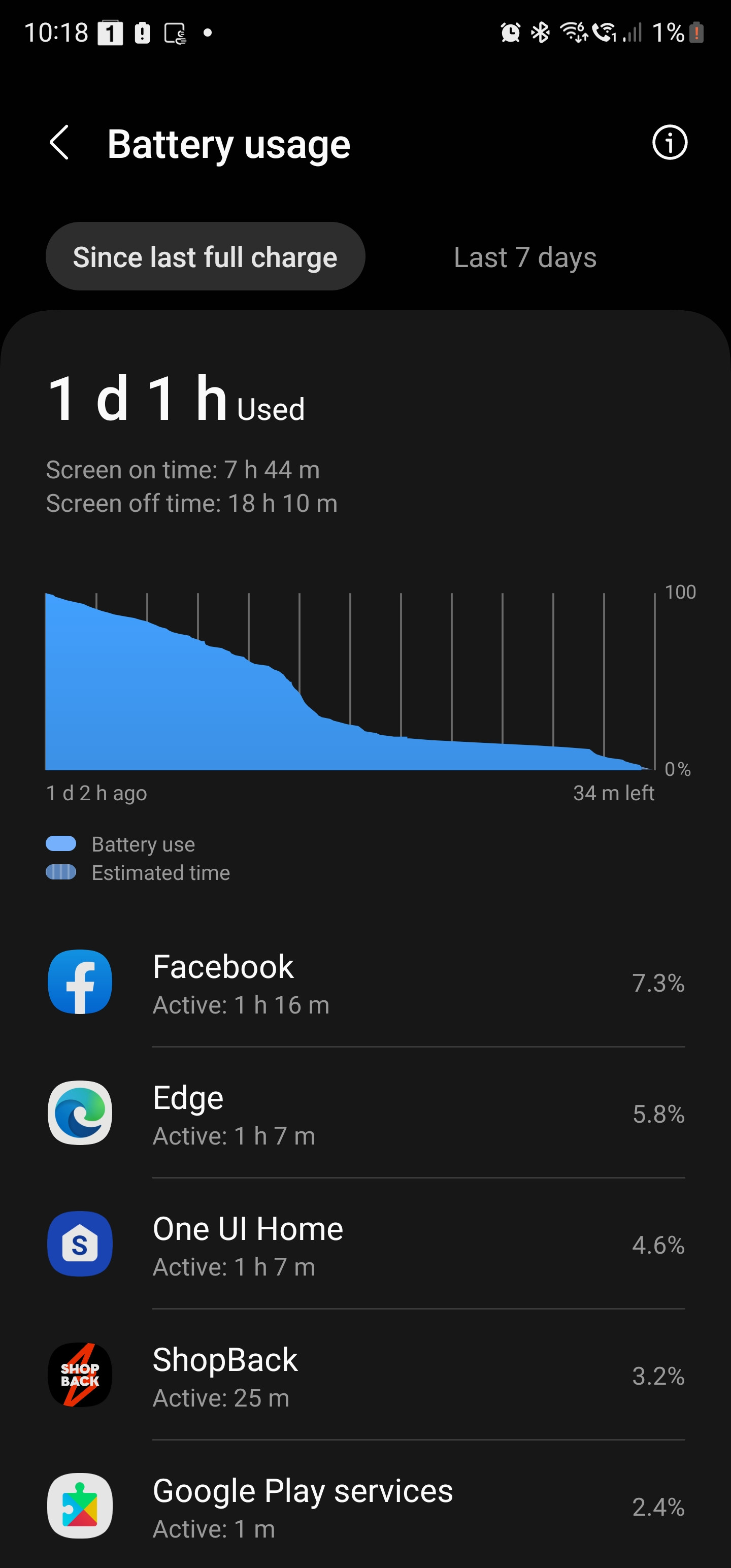Screen dimensions: 731x1568
Task: Switch to the Last 7 days tab
Action: point(525,256)
